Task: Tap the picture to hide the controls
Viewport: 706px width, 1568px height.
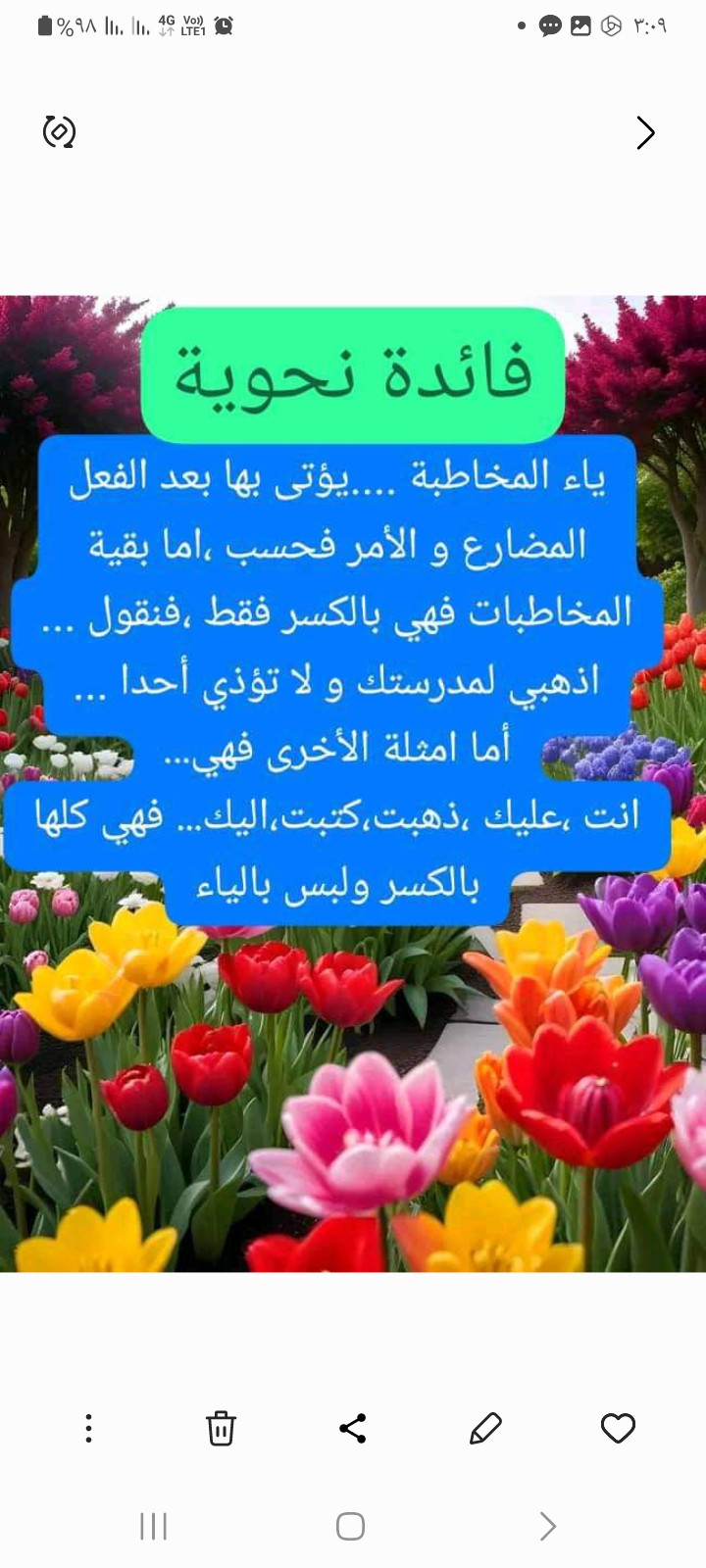Action: [353, 1078]
